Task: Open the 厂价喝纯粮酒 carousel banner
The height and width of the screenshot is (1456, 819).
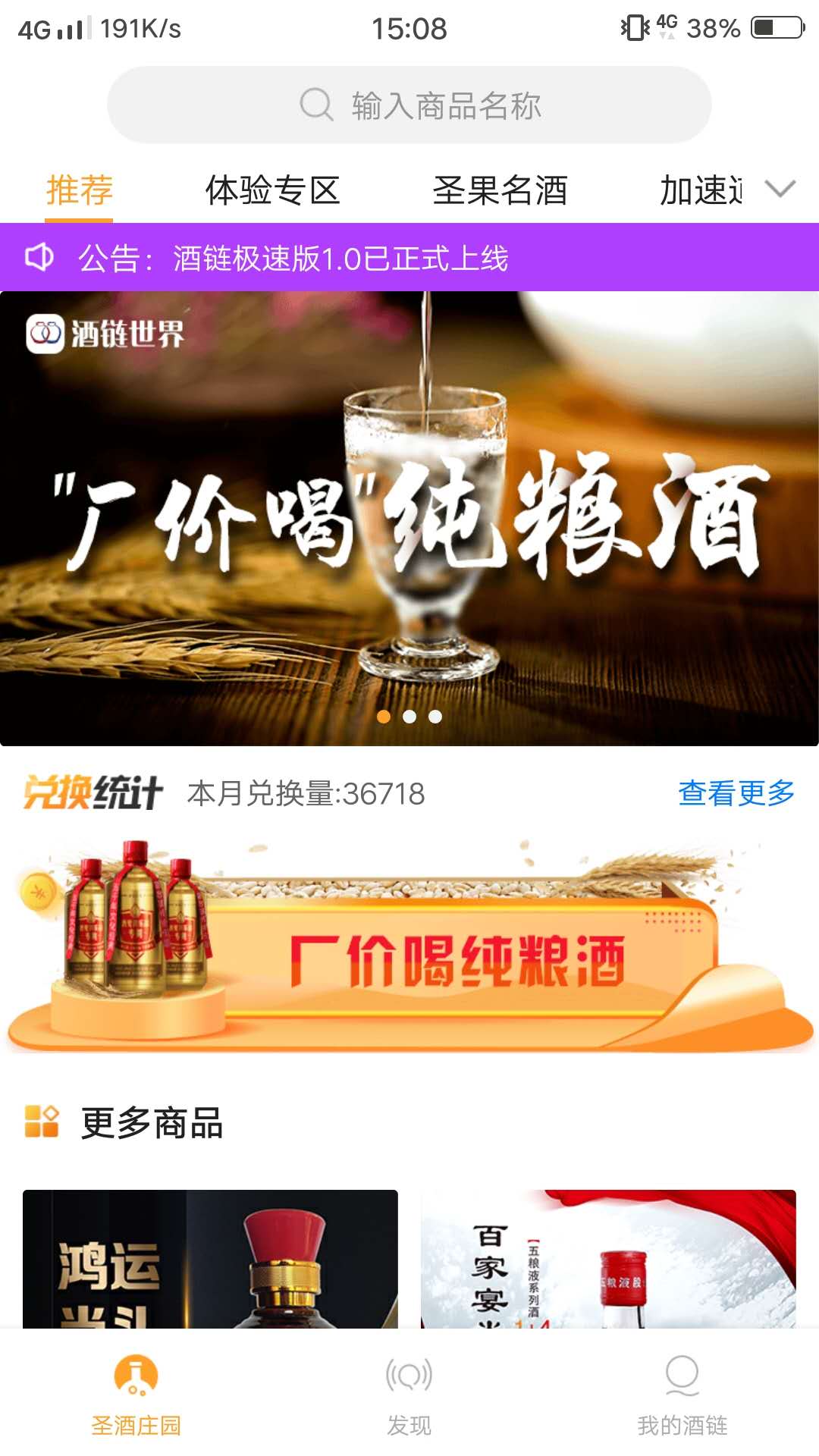Action: click(x=409, y=519)
